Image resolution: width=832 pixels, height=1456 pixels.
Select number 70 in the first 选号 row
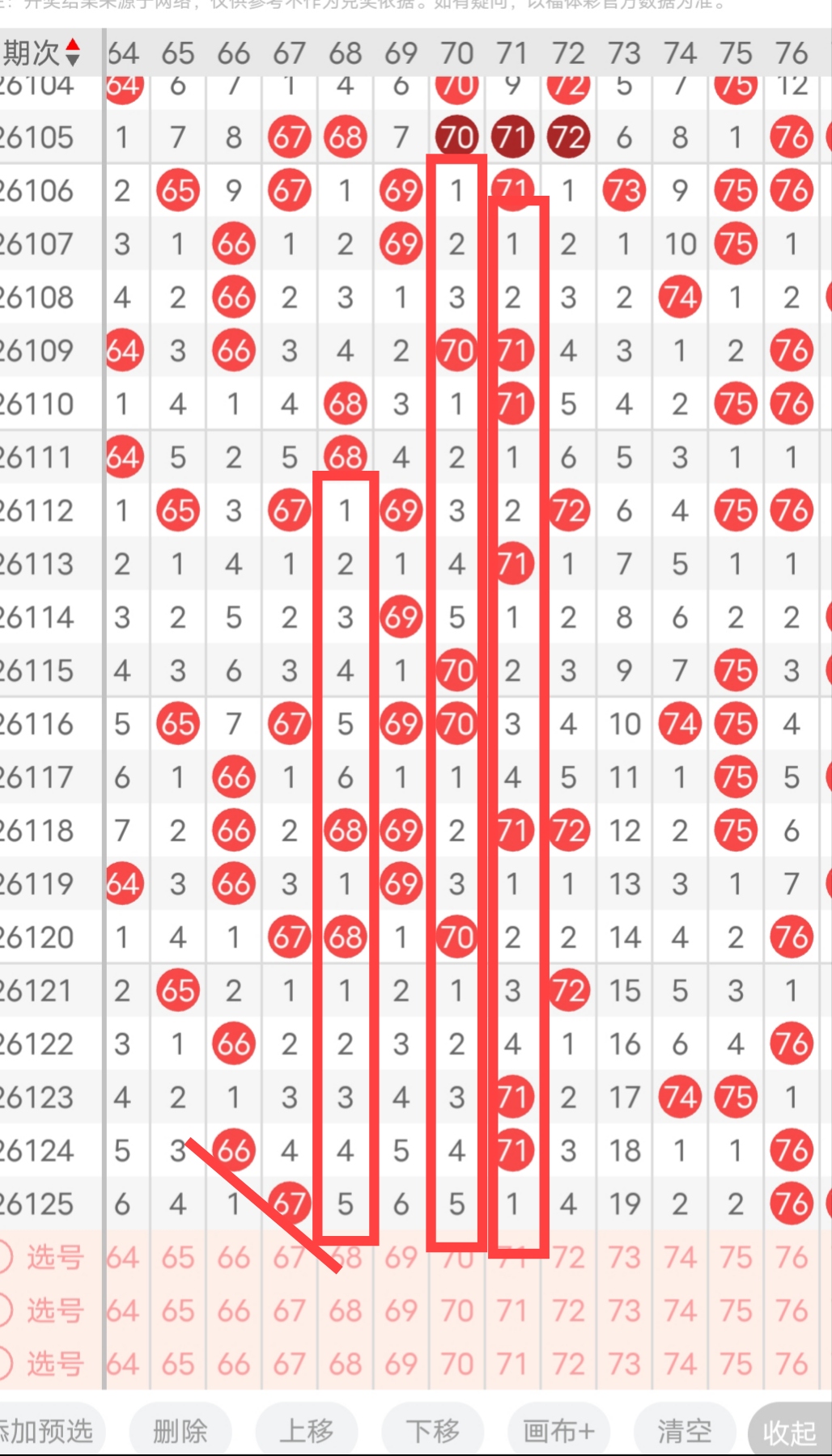(x=457, y=1258)
